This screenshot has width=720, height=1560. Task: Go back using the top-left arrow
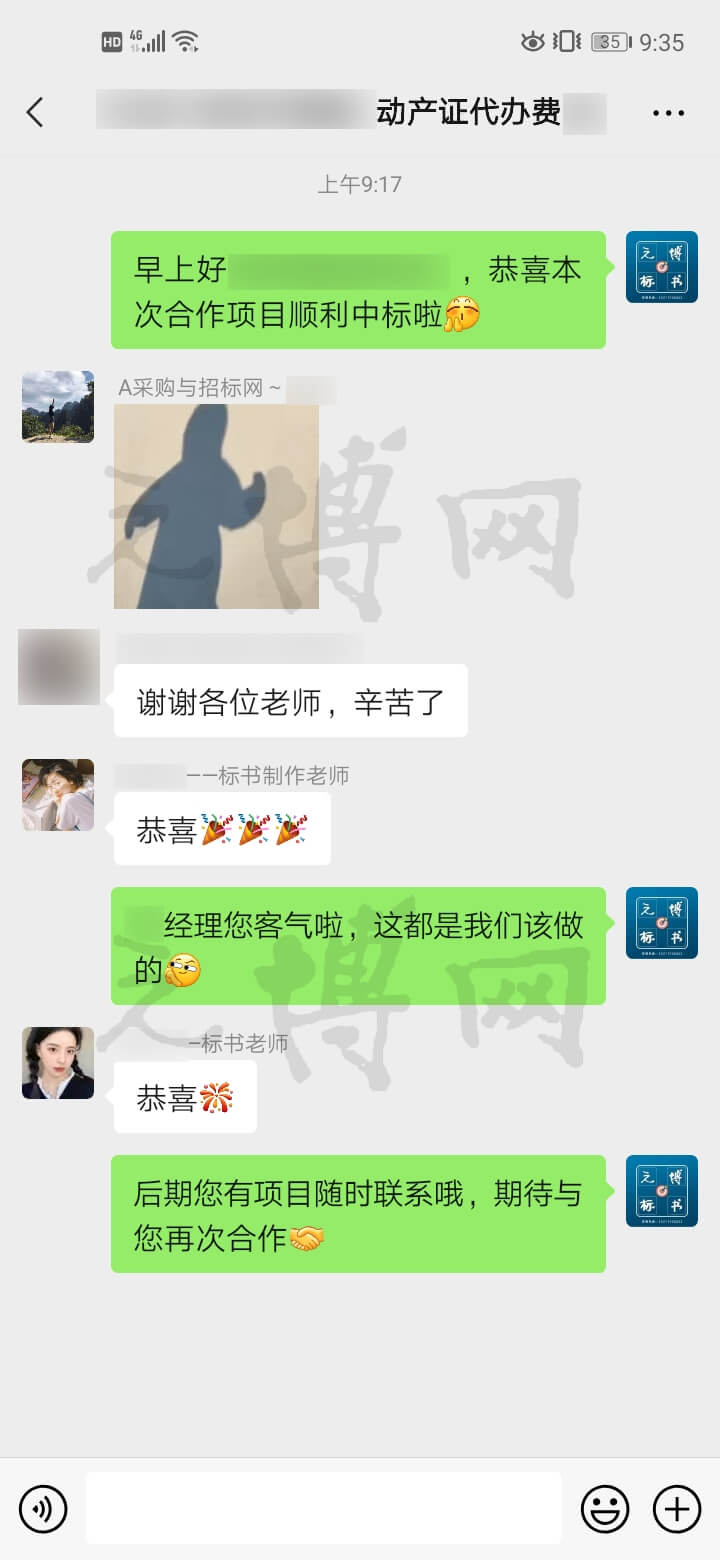tap(35, 113)
